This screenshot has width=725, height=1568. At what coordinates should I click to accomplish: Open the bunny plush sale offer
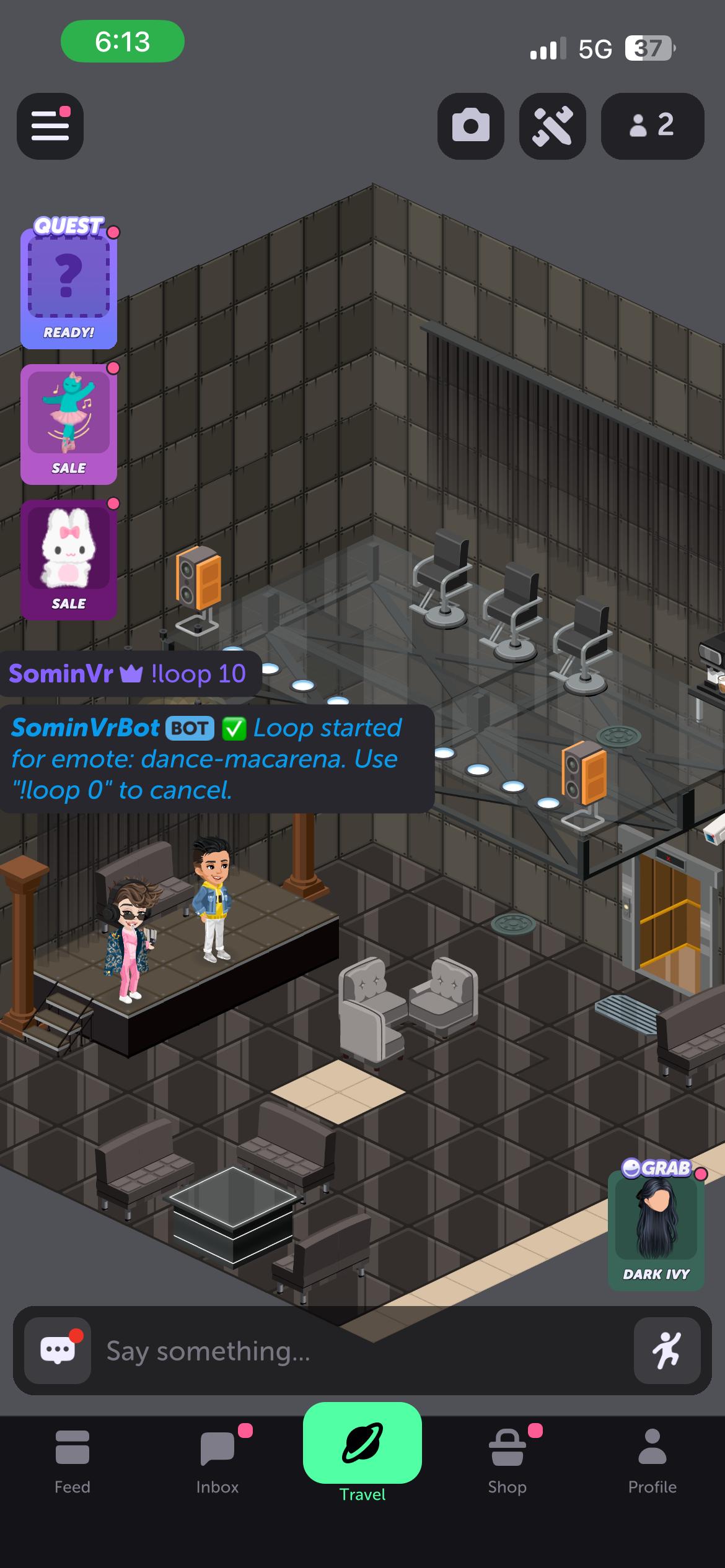point(69,560)
